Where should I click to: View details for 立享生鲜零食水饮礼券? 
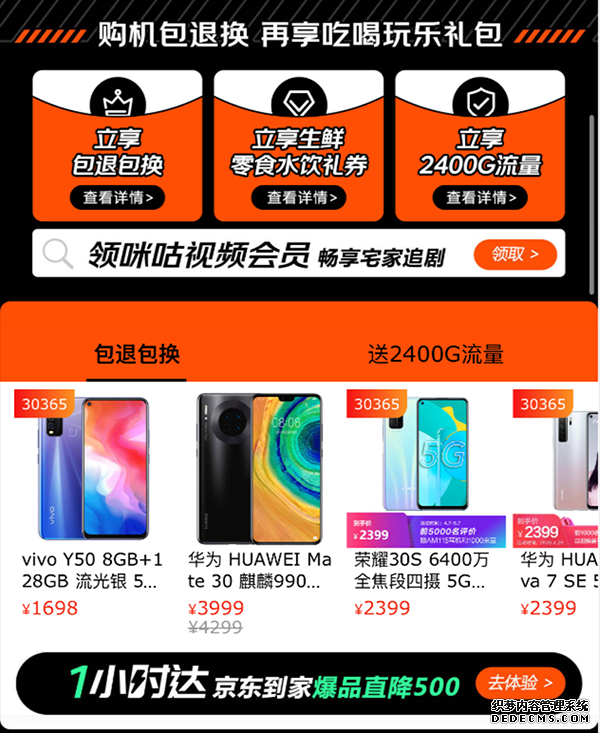tap(299, 198)
